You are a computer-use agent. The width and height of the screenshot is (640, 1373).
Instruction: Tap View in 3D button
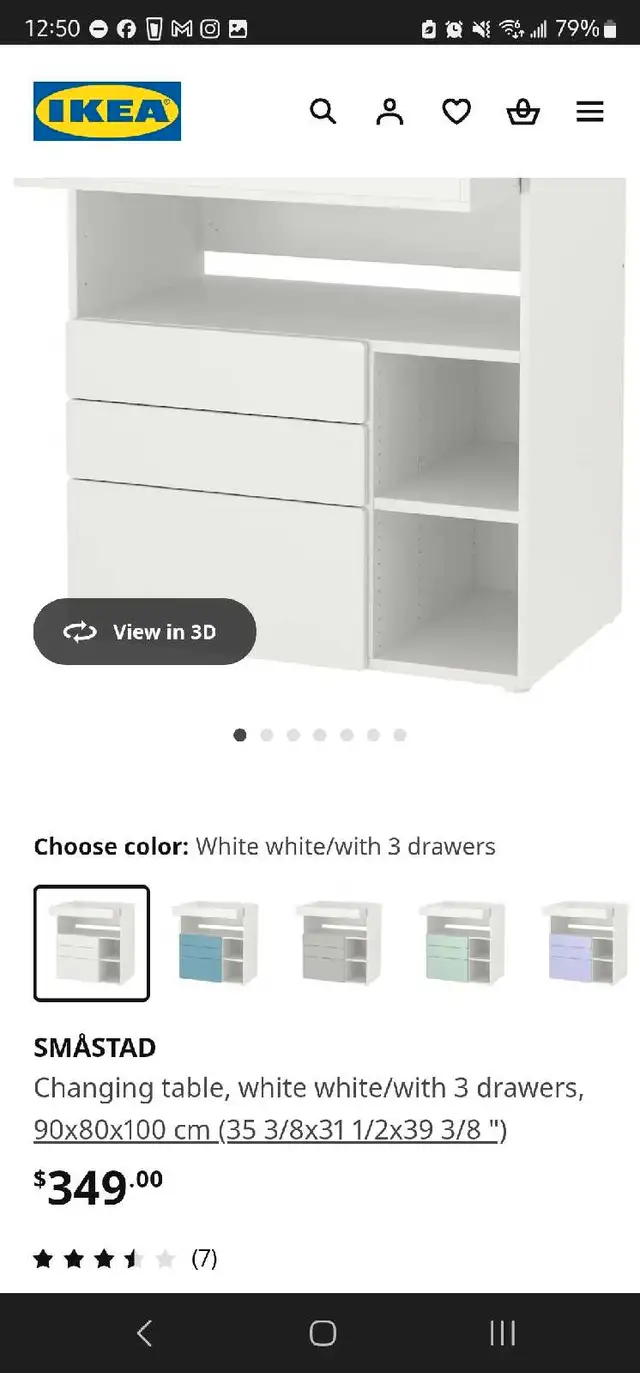[x=145, y=631]
